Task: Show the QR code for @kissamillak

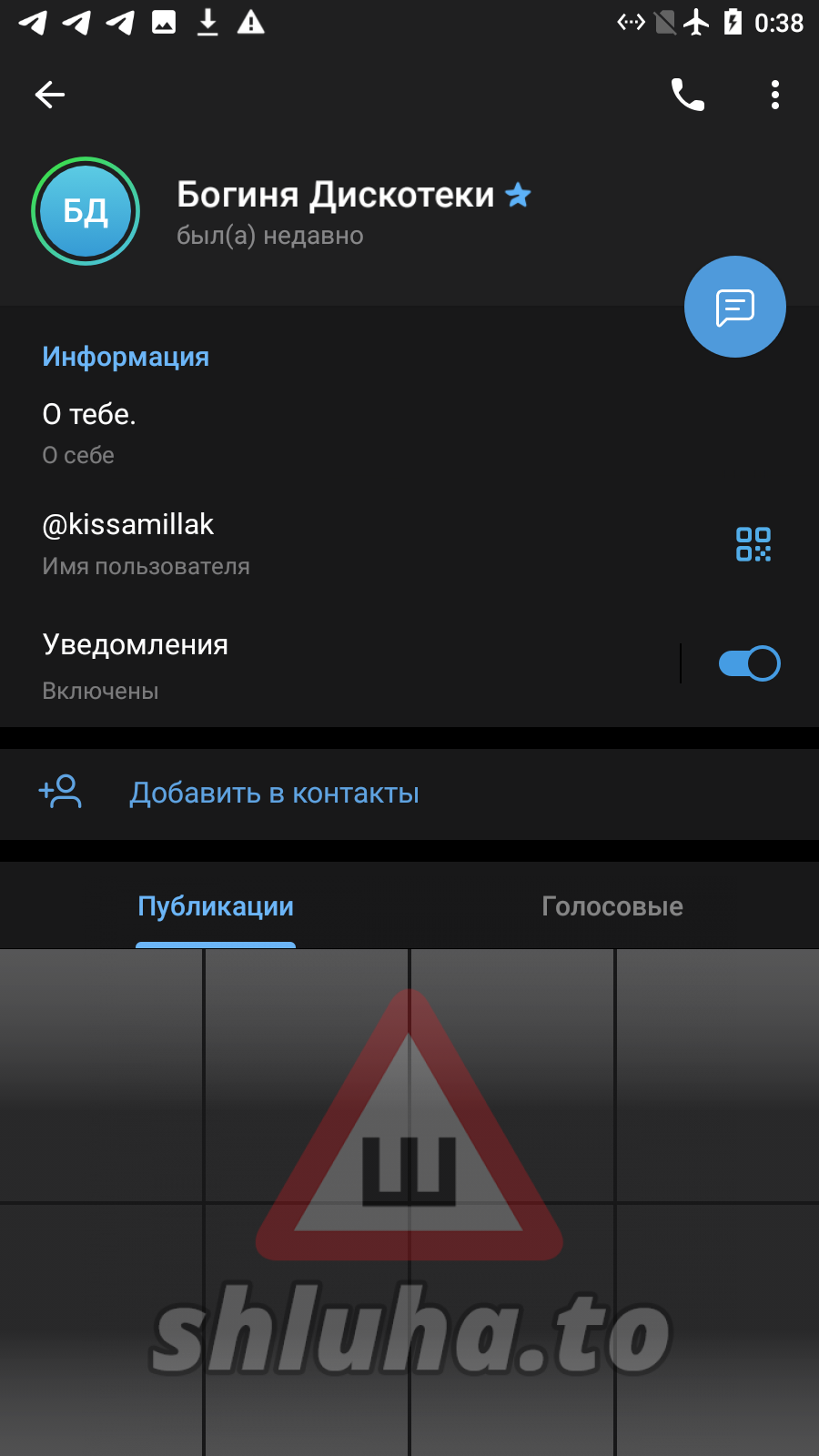Action: click(753, 544)
